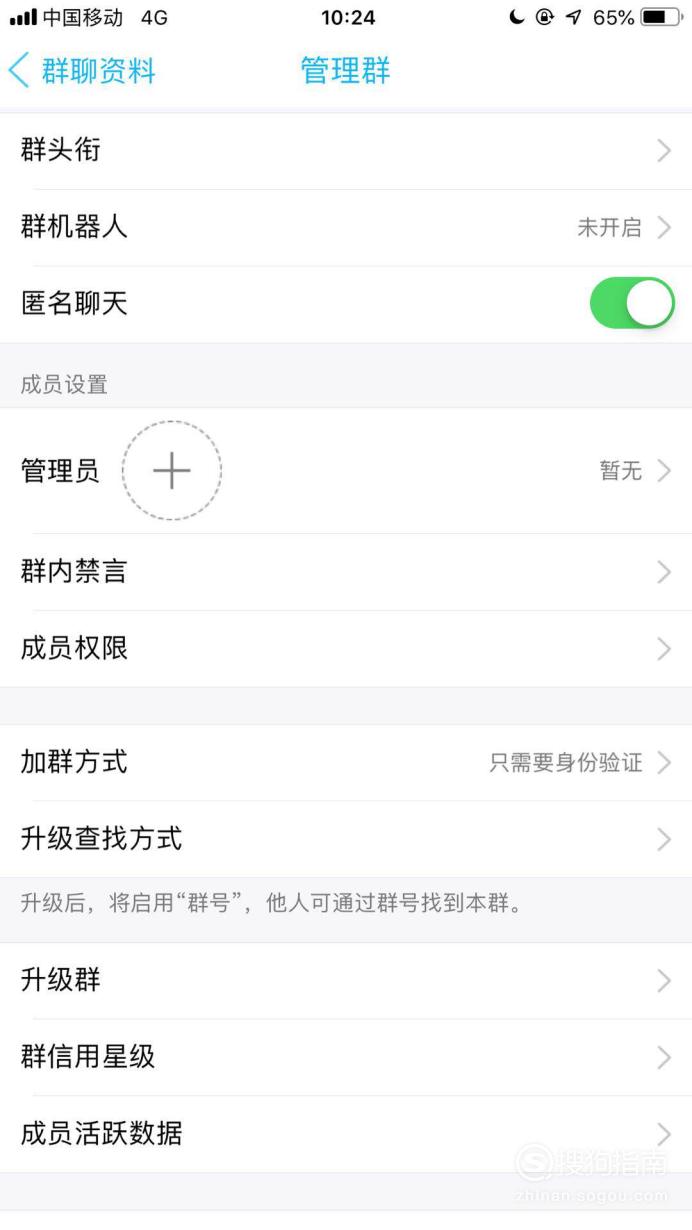The height and width of the screenshot is (1230, 692).
Task: View 成员活跃数据
Action: tap(346, 1134)
